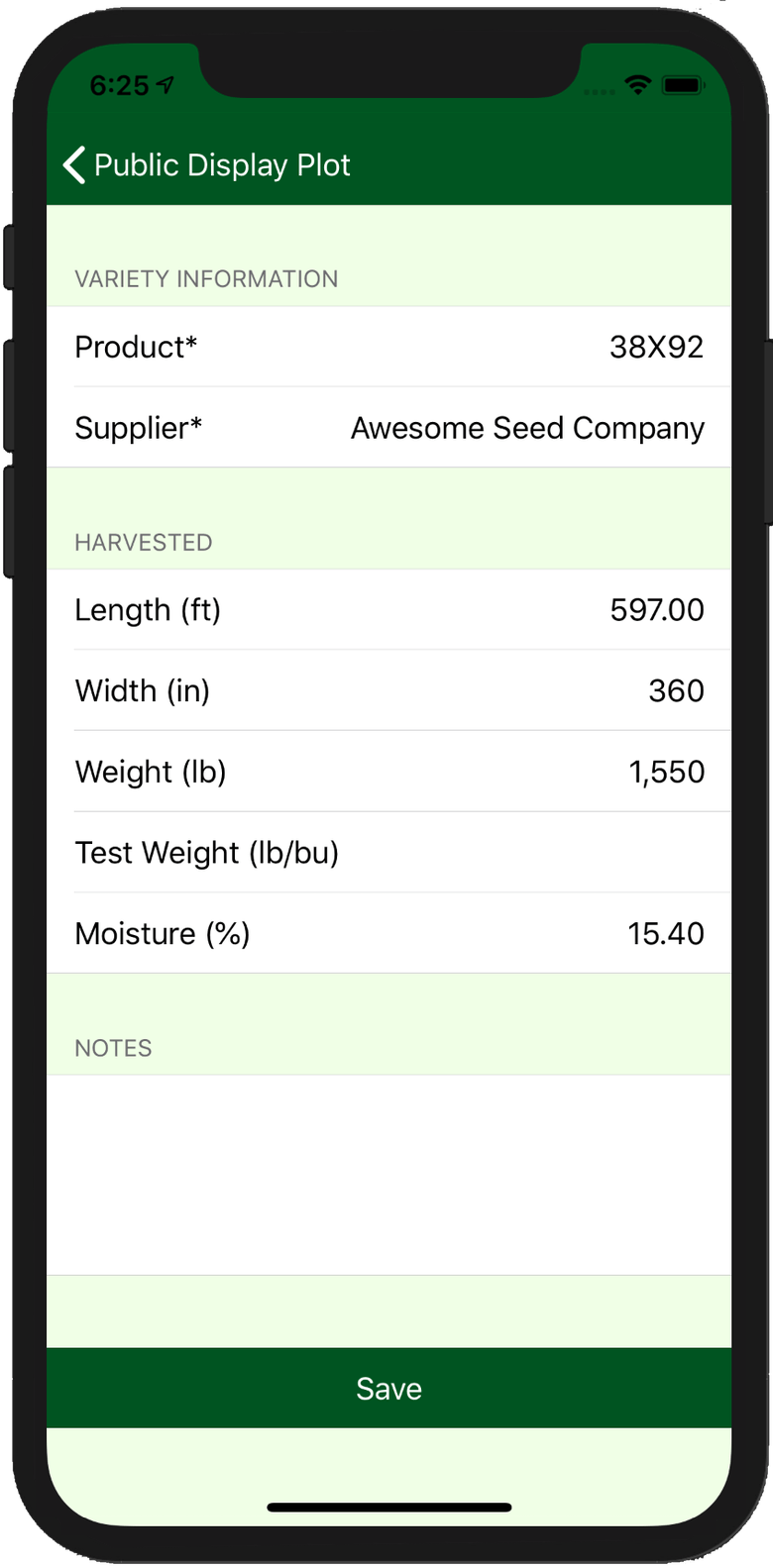Tap the Notes text area
Screen dimensions: 773x1568
[388, 1175]
